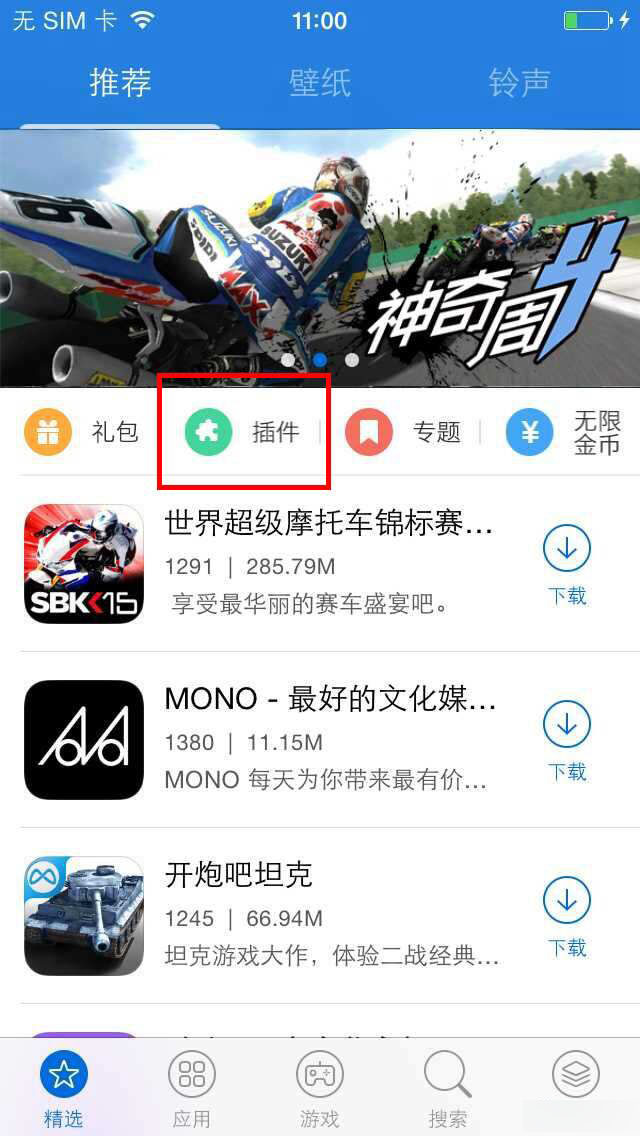Image resolution: width=640 pixels, height=1136 pixels.
Task: Open the 无限金币 section
Action: (565, 432)
